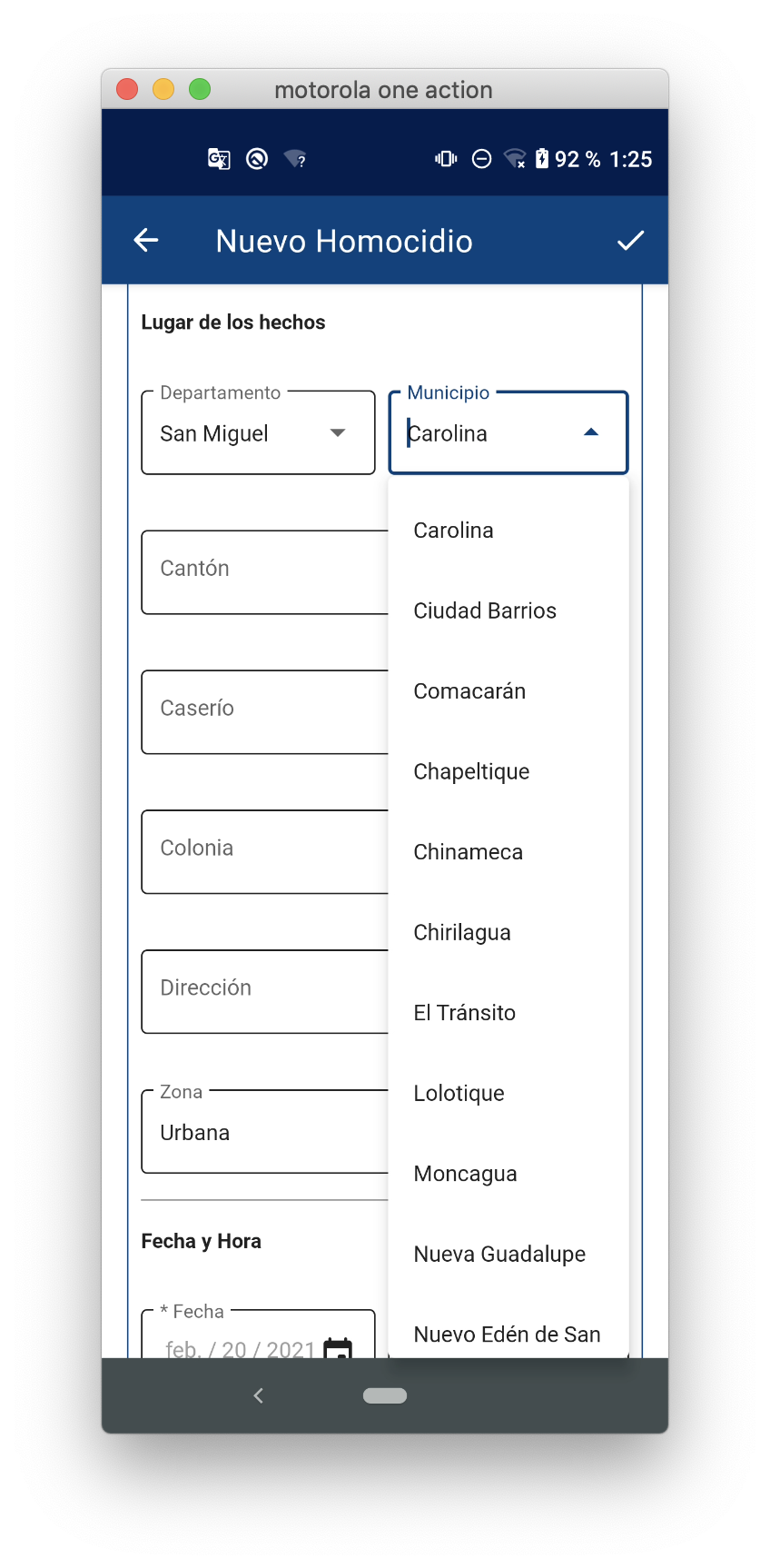
Task: Choose Ciudad Barrios from the list
Action: coord(485,610)
